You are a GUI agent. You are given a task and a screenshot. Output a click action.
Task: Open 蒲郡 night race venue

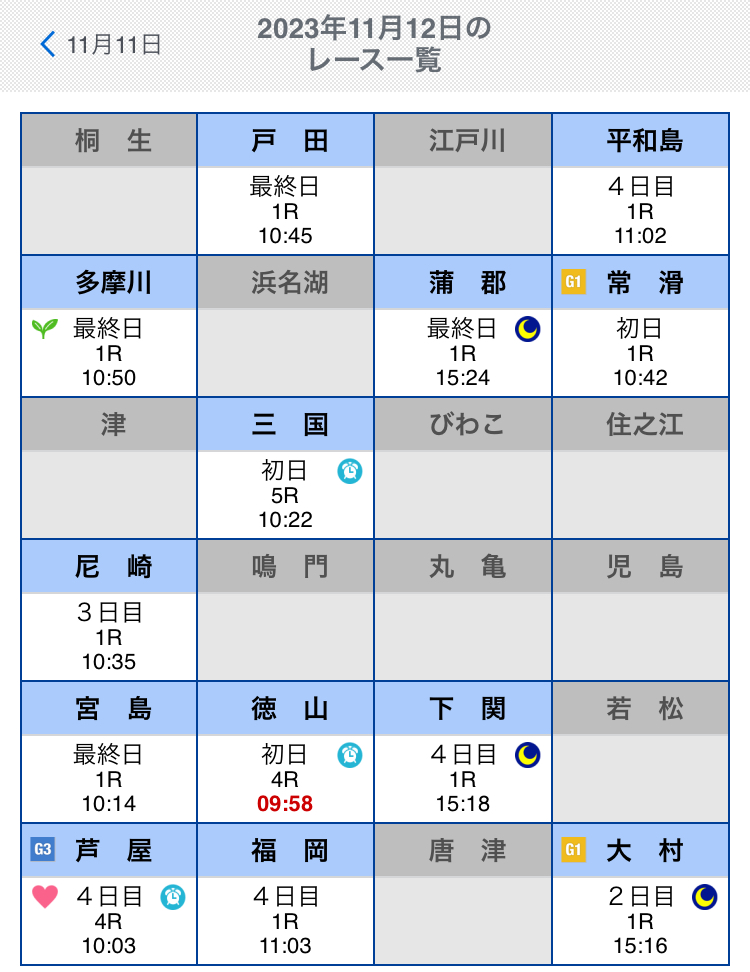(x=463, y=327)
